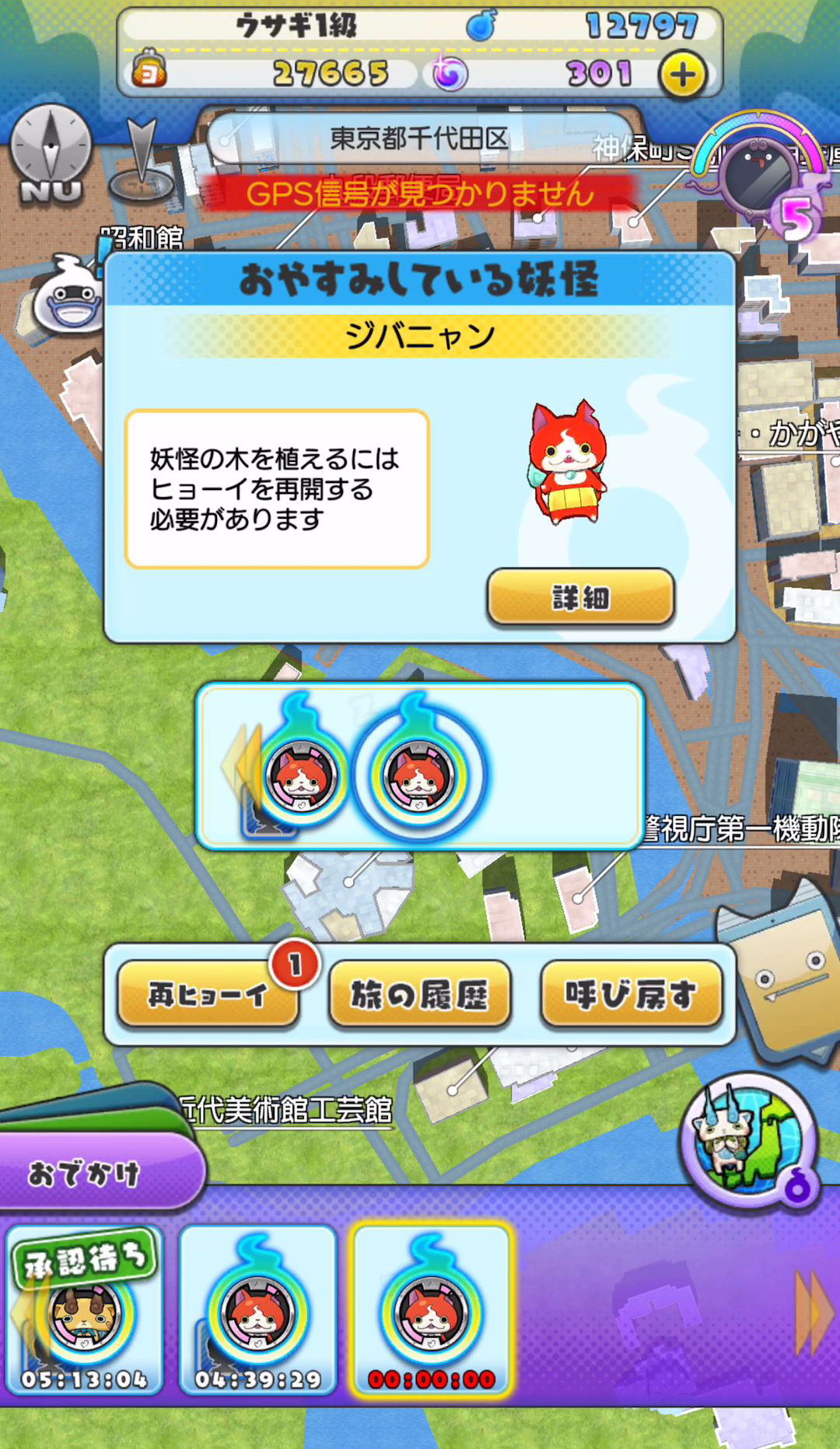Open 詳細 details for ジバニャン
The width and height of the screenshot is (840, 1449).
coord(580,597)
